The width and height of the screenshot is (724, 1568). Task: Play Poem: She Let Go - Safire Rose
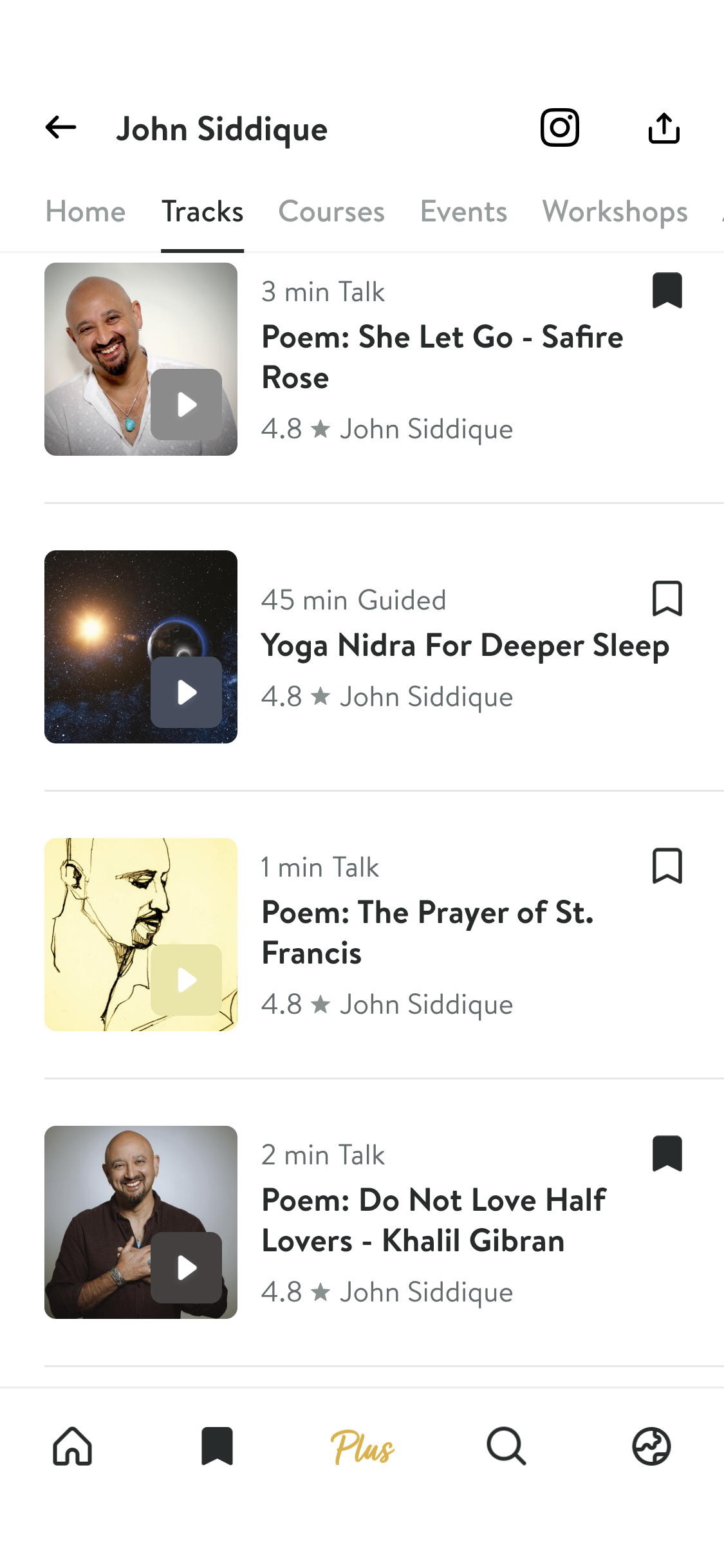(x=187, y=405)
